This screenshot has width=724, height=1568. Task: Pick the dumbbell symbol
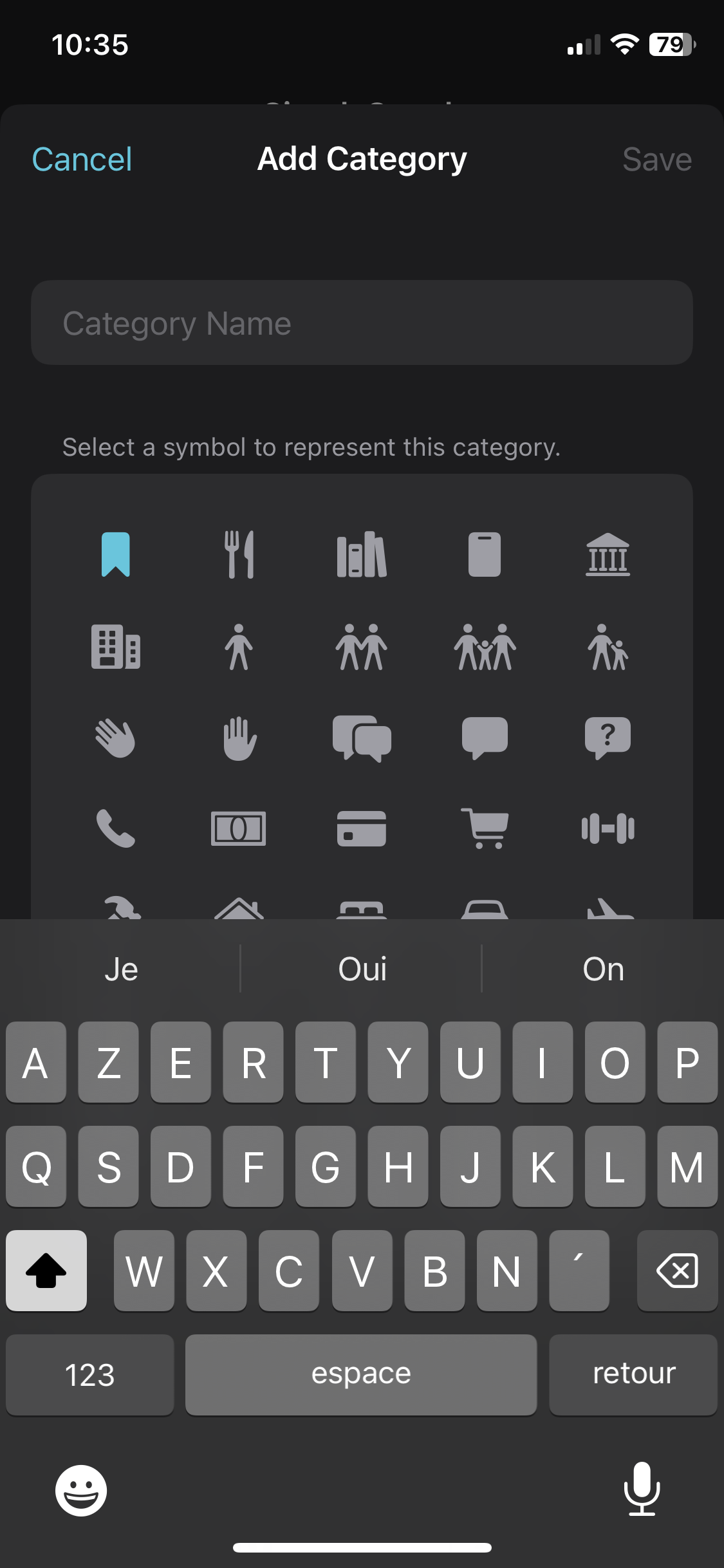pyautogui.click(x=608, y=828)
